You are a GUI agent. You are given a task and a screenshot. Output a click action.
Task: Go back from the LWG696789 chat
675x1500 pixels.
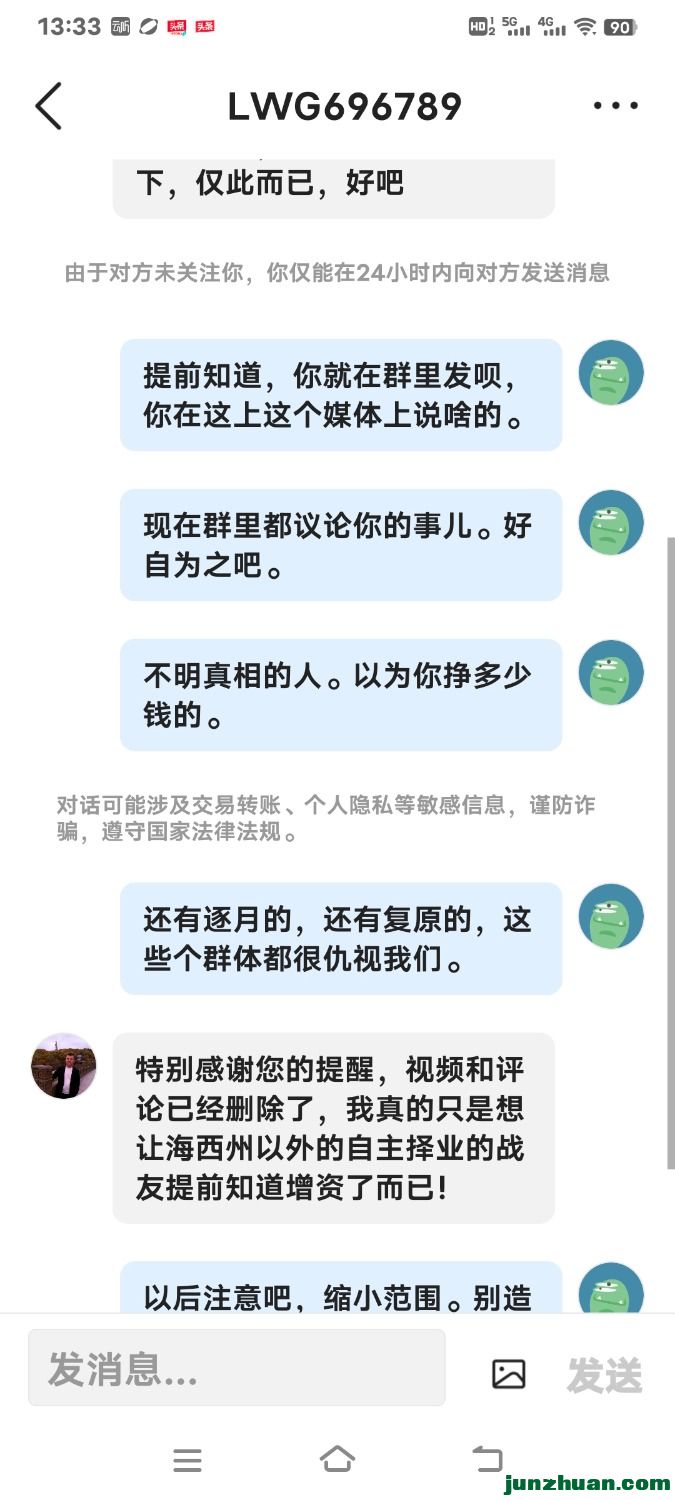[x=48, y=106]
